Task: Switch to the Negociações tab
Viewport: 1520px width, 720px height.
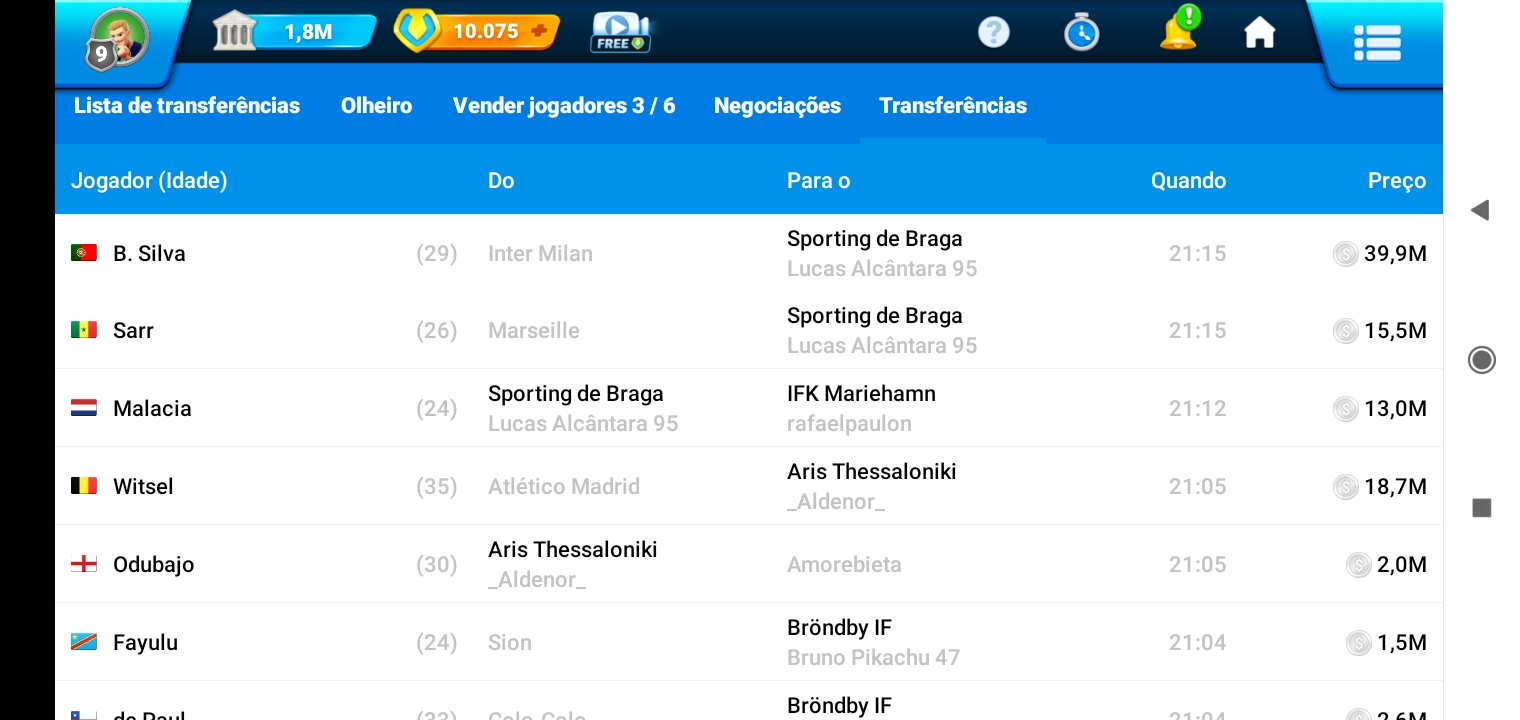Action: pyautogui.click(x=777, y=106)
